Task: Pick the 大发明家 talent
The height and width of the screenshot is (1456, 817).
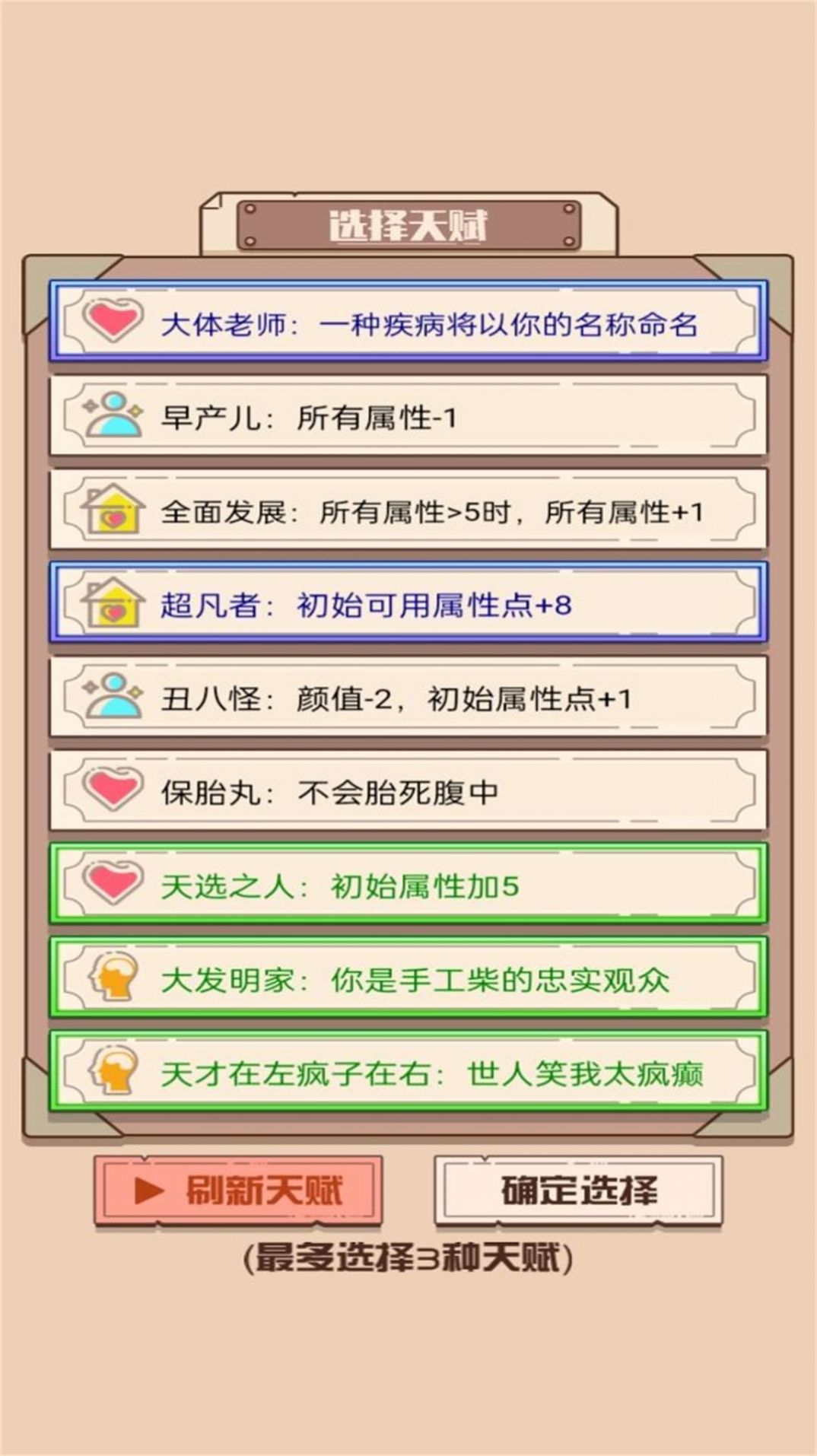Action: tap(408, 978)
